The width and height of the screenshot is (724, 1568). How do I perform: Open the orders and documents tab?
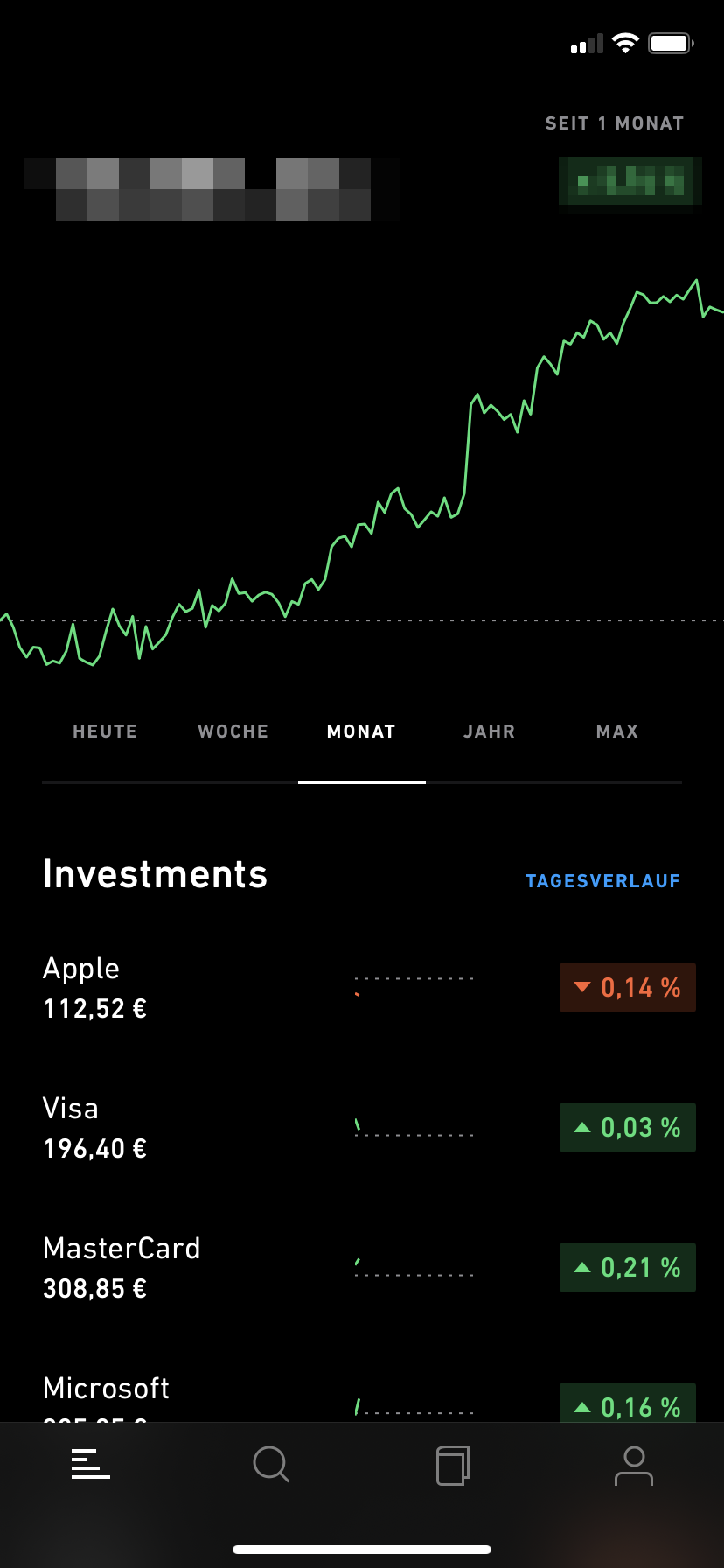pos(453,1465)
